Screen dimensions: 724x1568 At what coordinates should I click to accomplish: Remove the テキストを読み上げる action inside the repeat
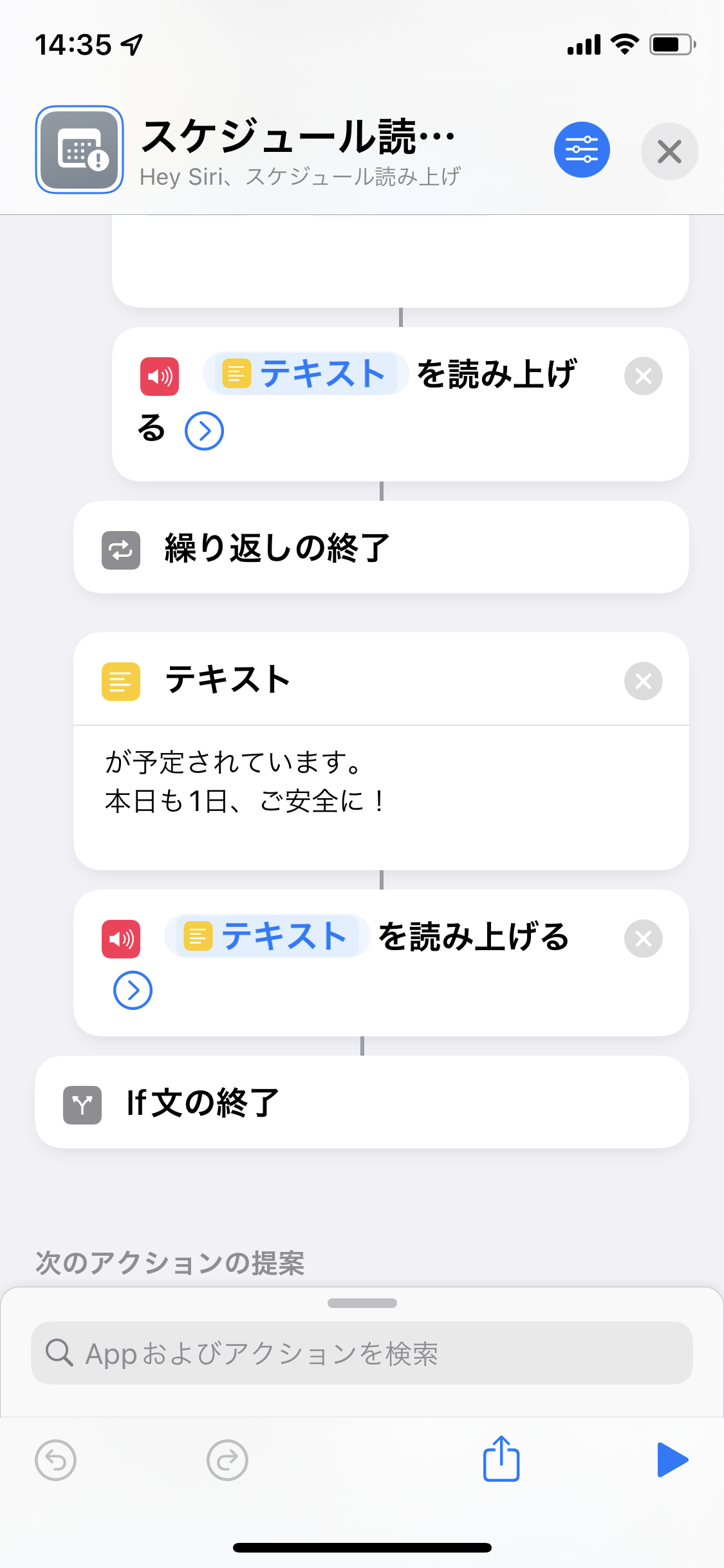coord(643,376)
